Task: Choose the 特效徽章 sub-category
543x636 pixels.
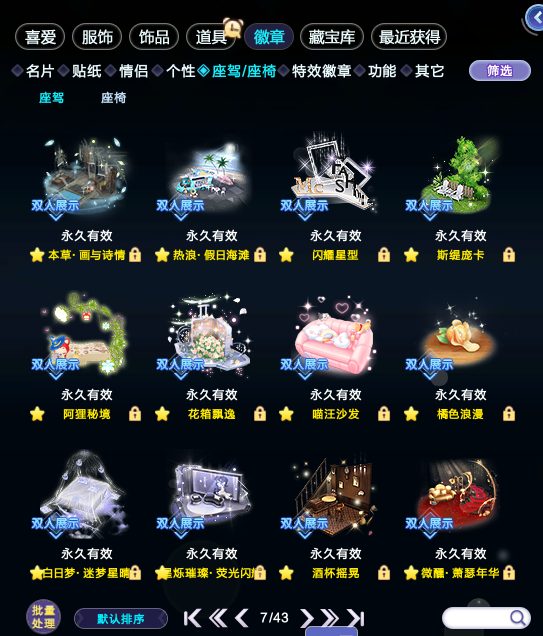Action: [x=321, y=71]
